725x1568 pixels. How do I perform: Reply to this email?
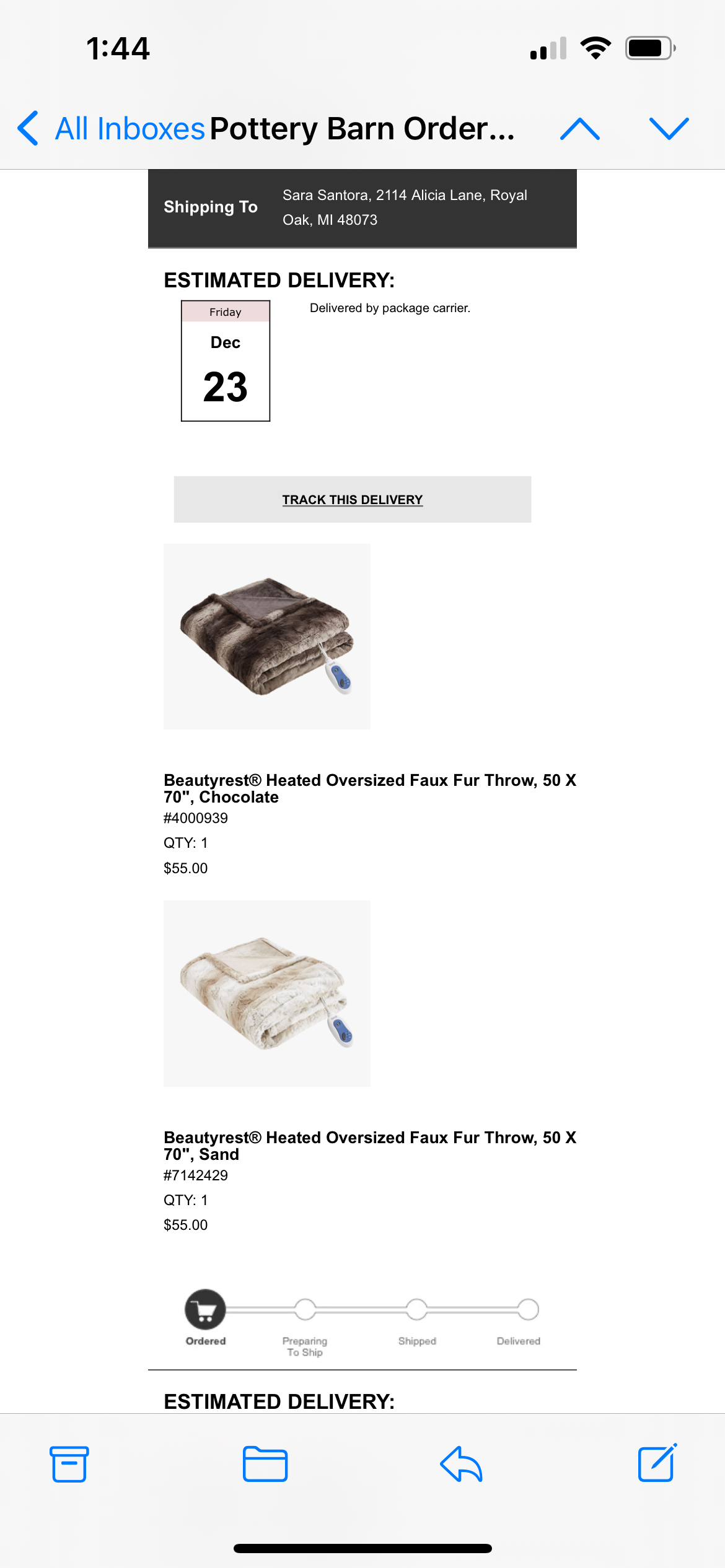pos(461,1464)
